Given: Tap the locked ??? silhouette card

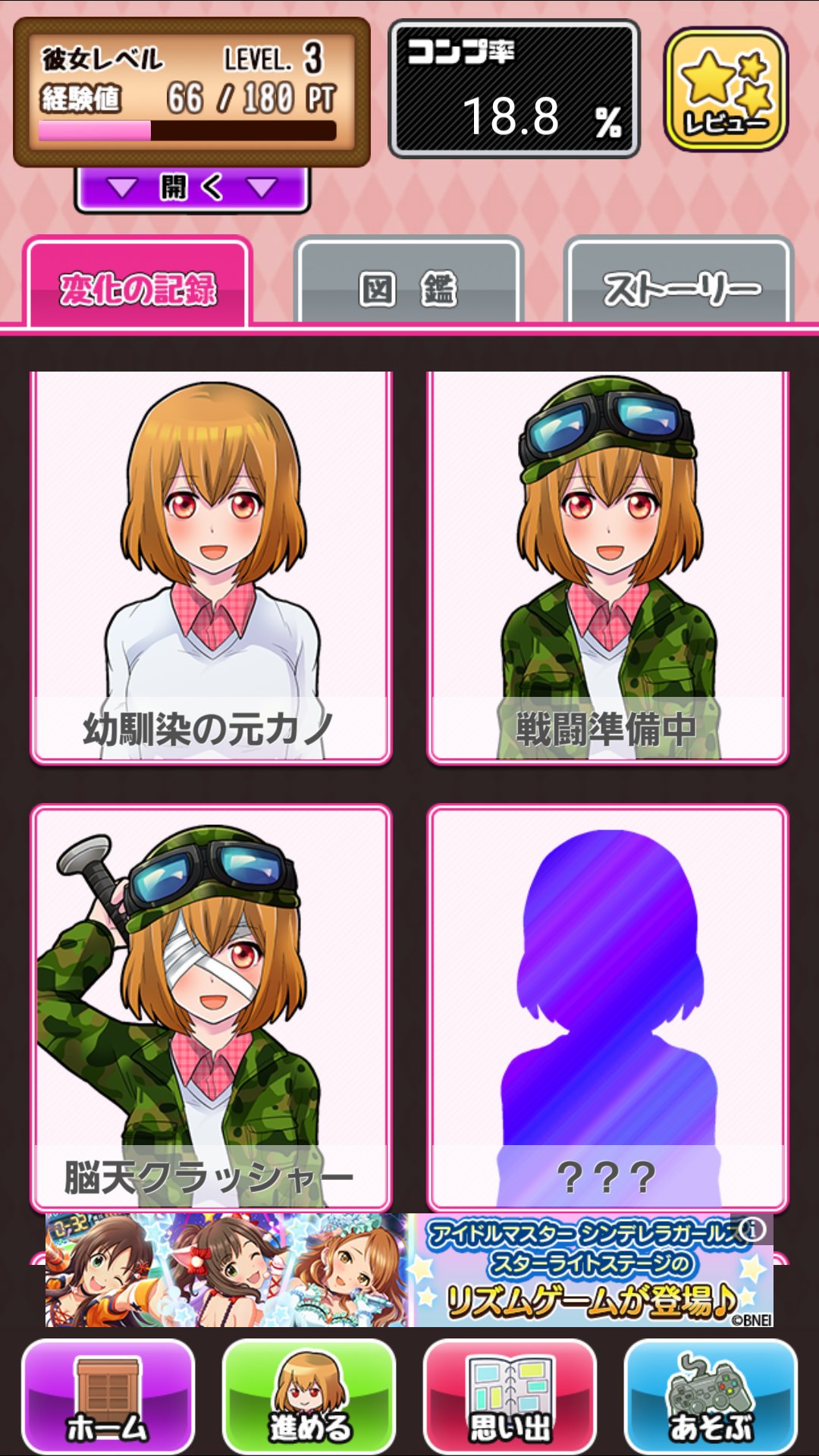Looking at the screenshot, I should click(x=607, y=1009).
